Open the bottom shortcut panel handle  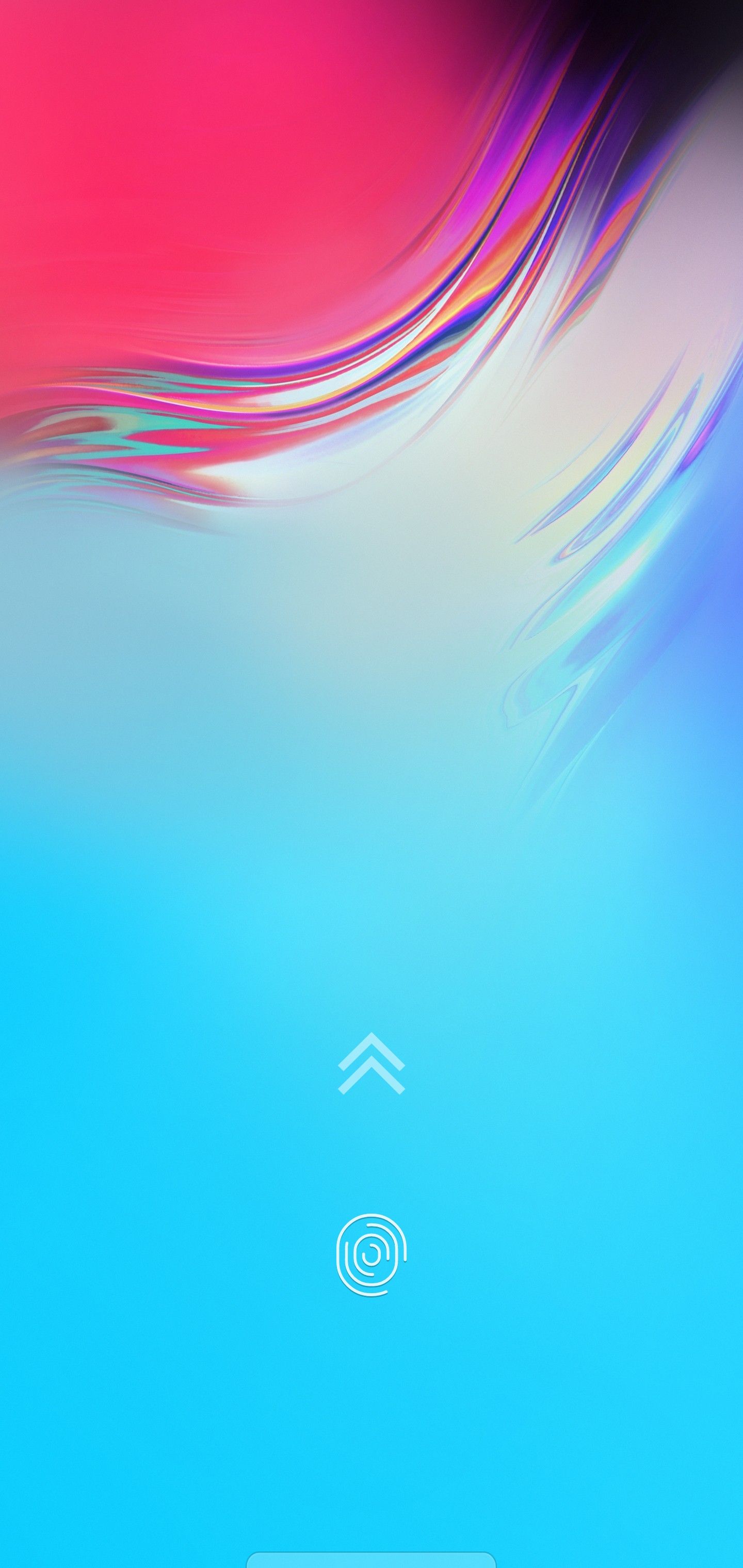tap(372, 1560)
